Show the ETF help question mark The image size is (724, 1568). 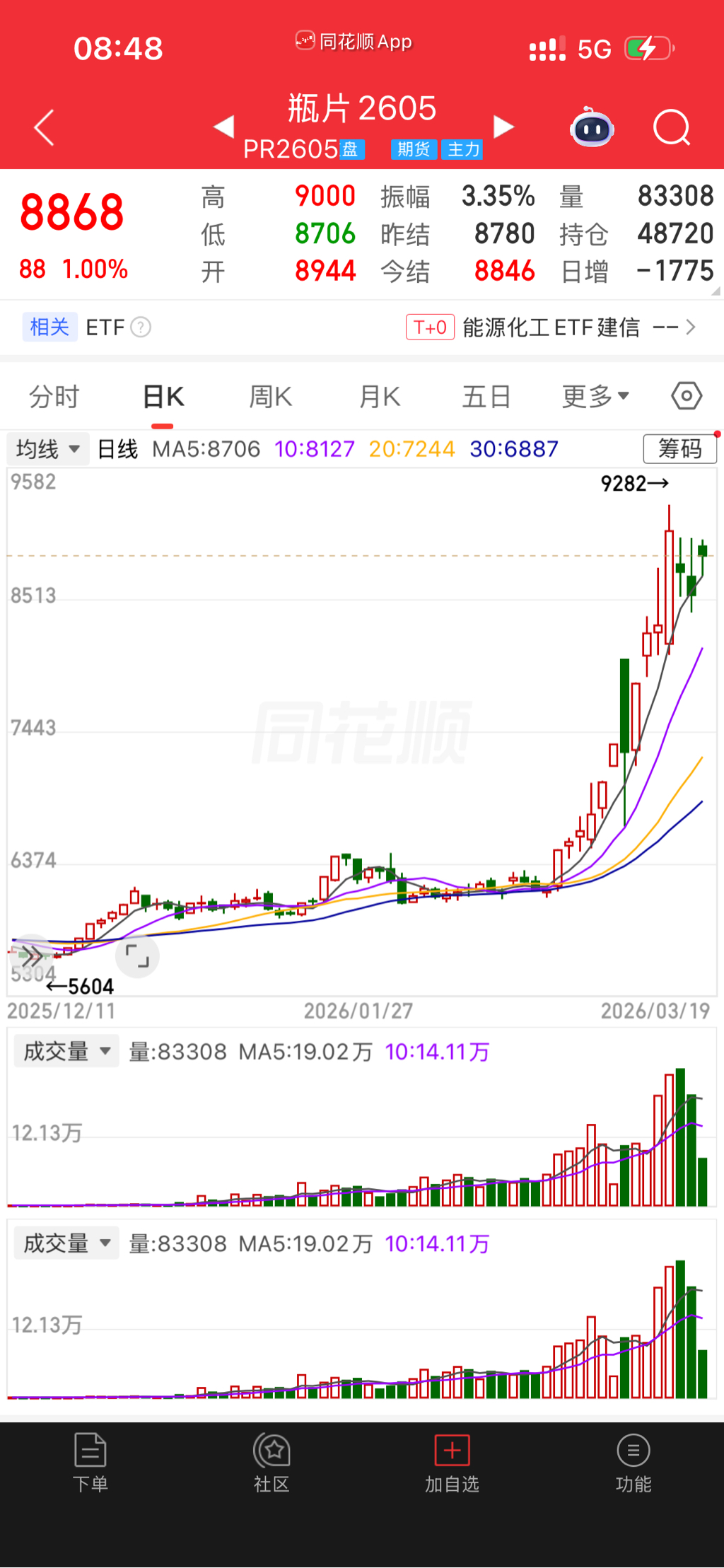141,327
